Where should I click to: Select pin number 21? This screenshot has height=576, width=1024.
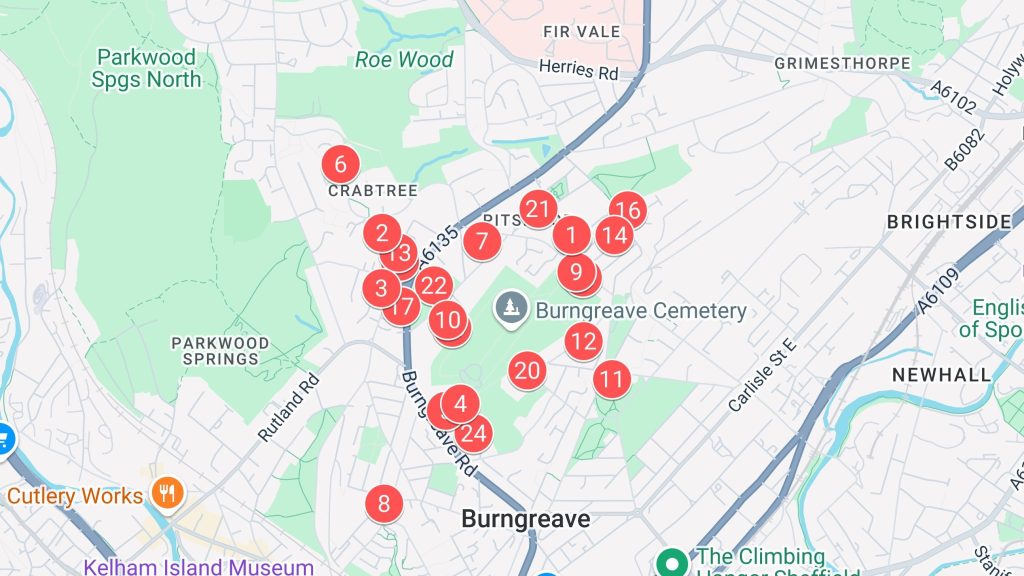pos(538,208)
